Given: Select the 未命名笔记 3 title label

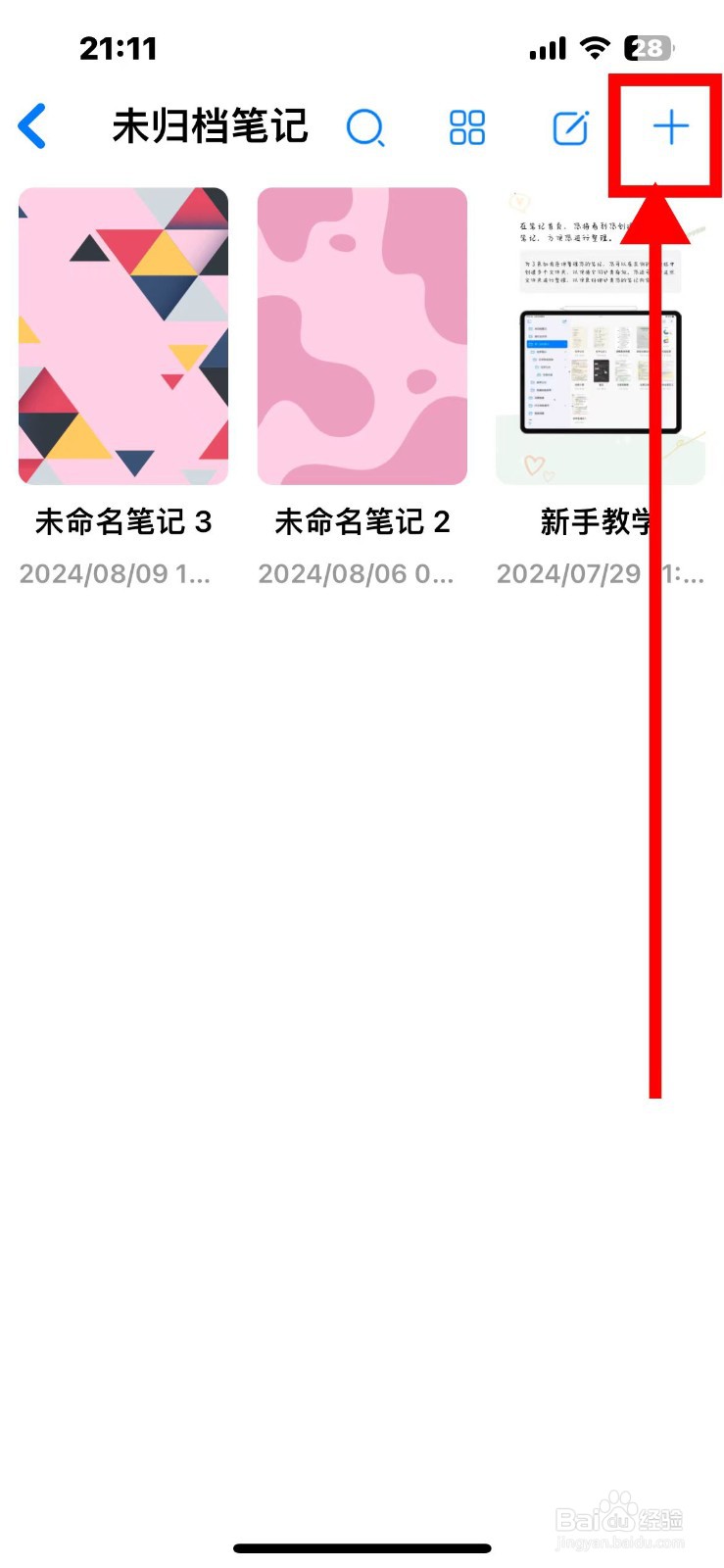Looking at the screenshot, I should [x=121, y=522].
